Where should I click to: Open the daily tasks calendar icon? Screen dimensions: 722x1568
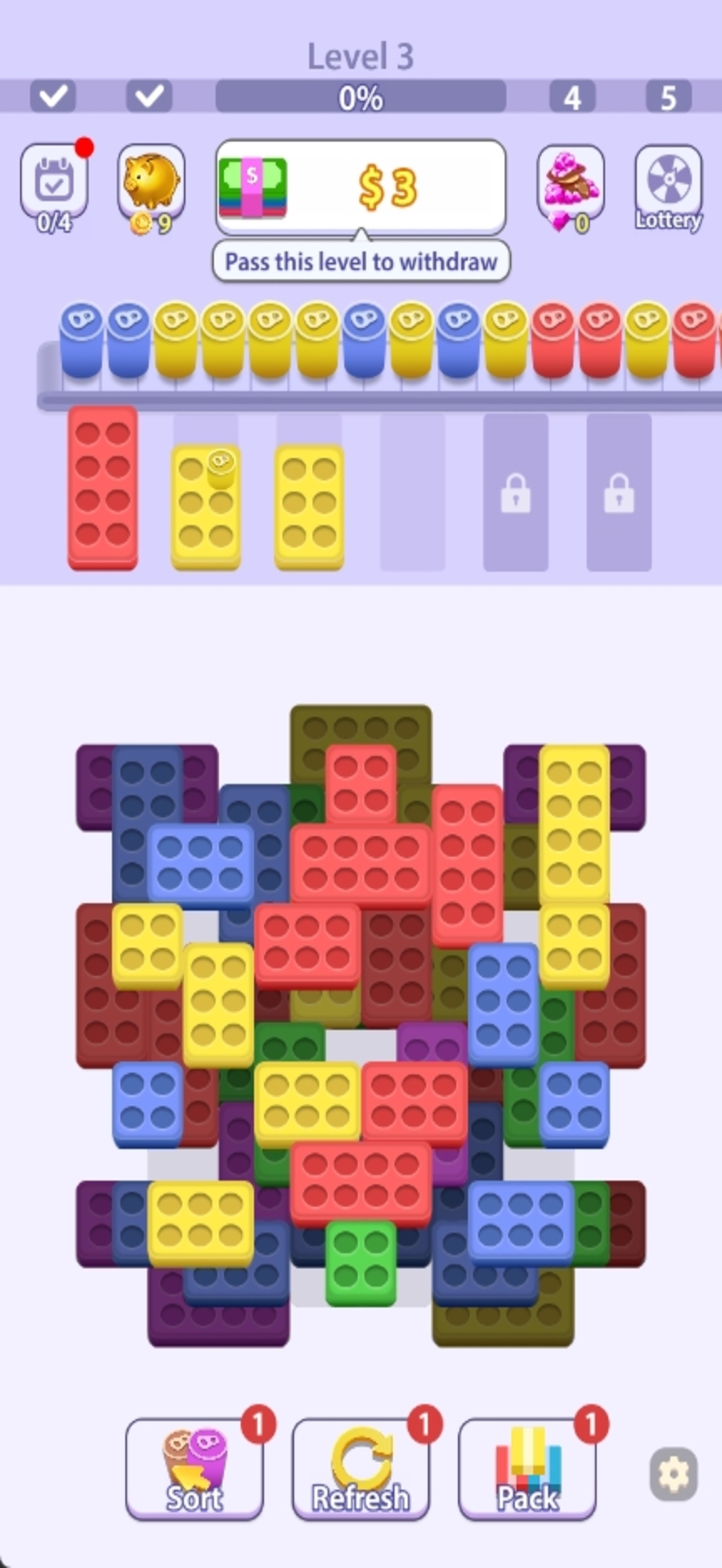[54, 183]
